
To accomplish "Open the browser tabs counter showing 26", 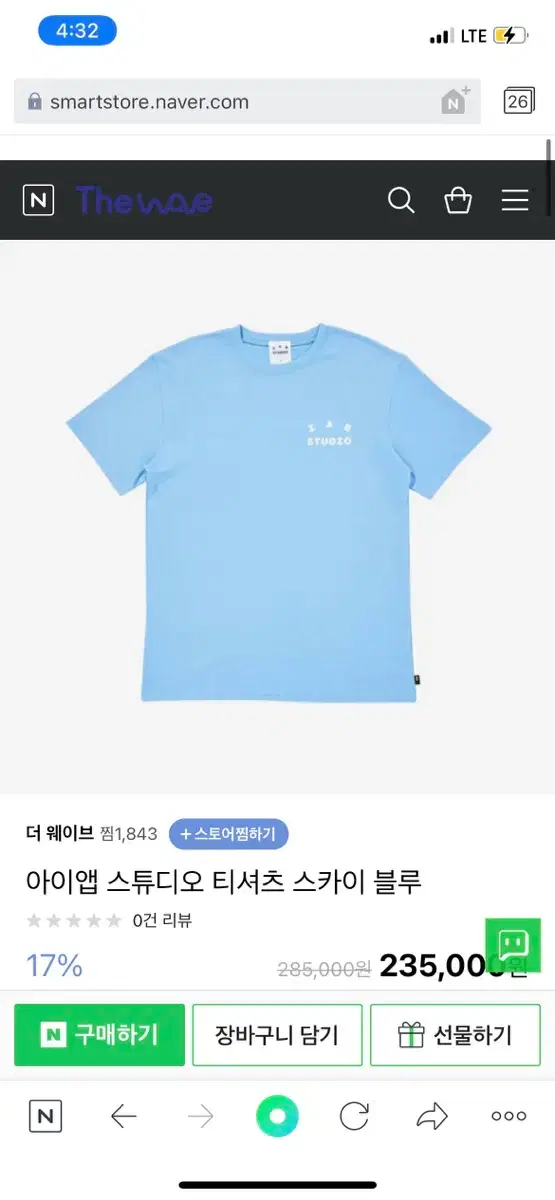I will coord(518,101).
